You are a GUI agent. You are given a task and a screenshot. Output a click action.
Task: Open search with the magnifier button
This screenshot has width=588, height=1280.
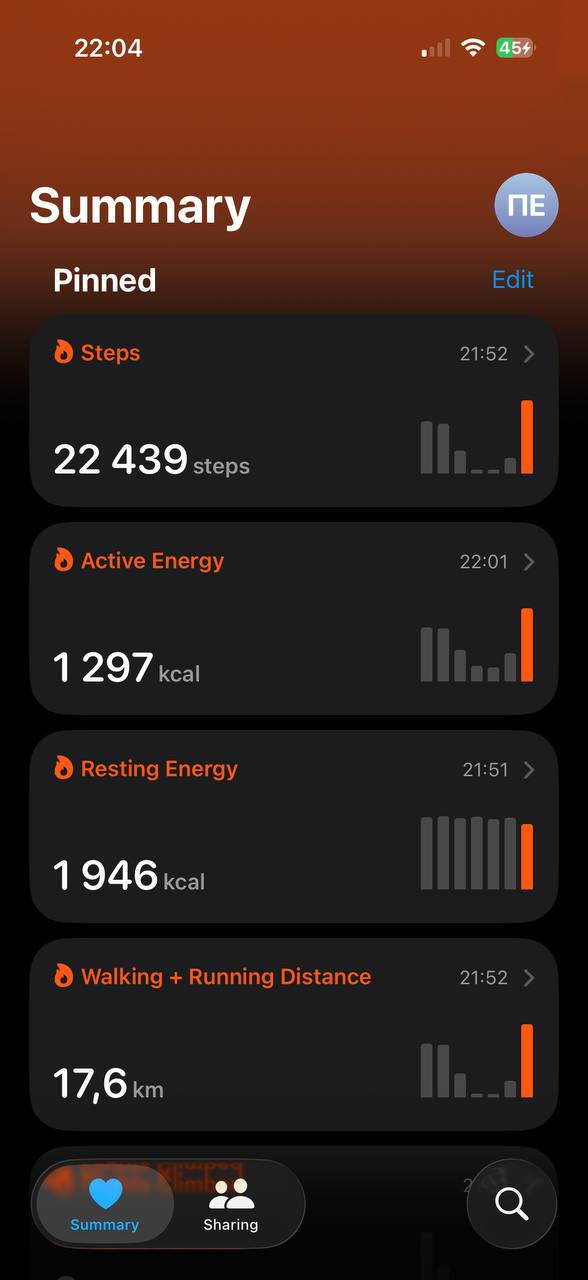(x=512, y=1204)
